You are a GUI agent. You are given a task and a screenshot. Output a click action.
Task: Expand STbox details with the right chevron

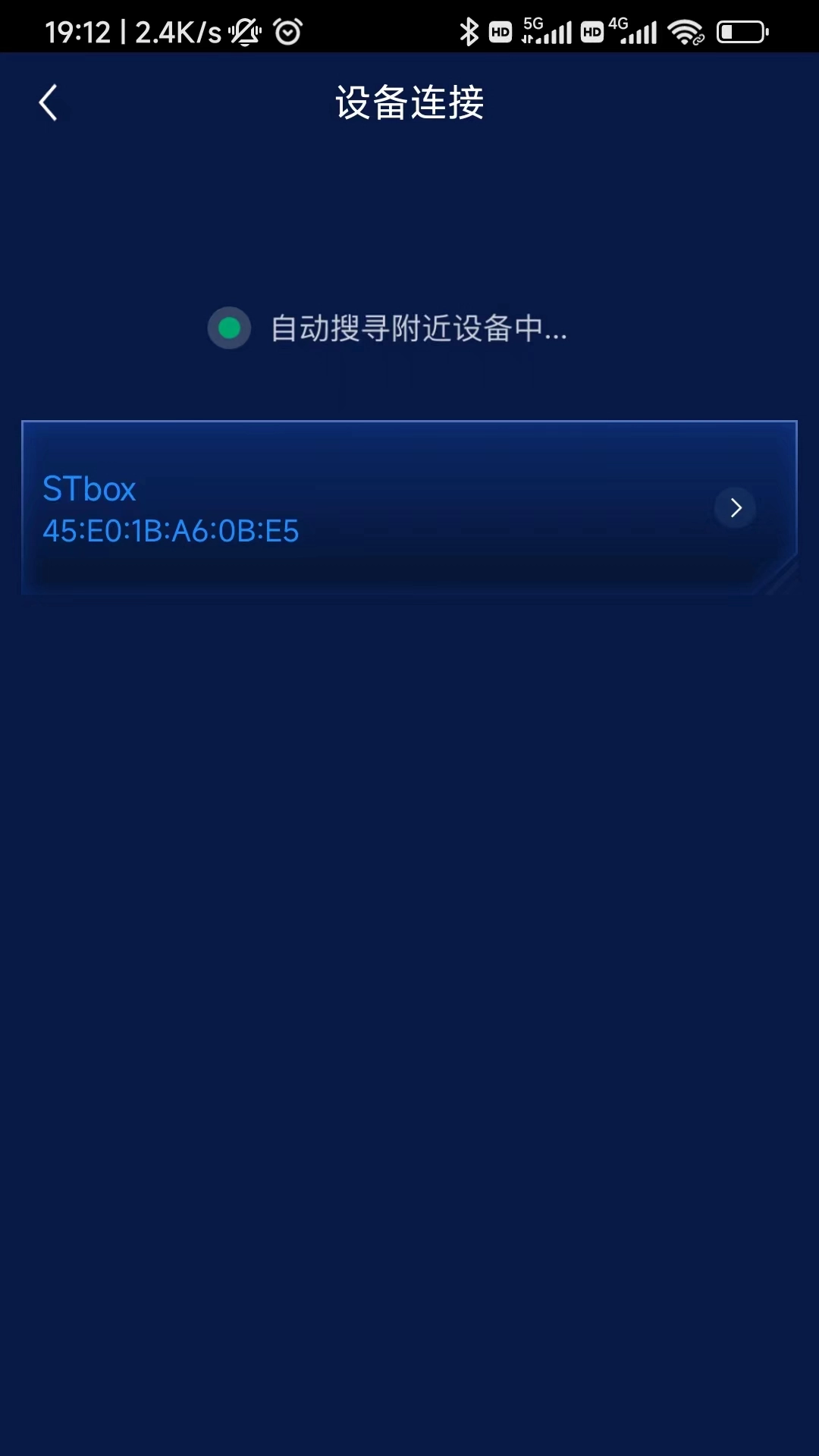[734, 507]
